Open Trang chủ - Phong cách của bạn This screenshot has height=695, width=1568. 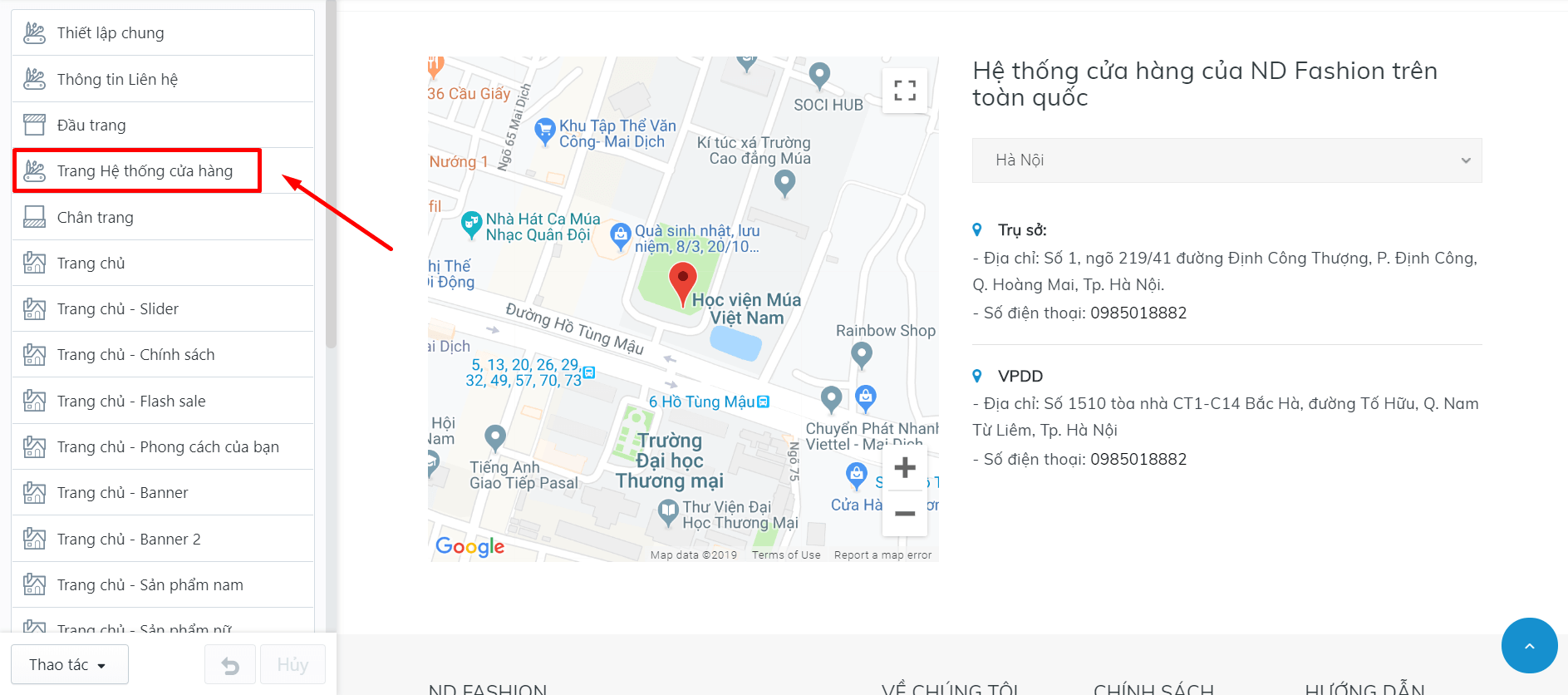click(163, 446)
